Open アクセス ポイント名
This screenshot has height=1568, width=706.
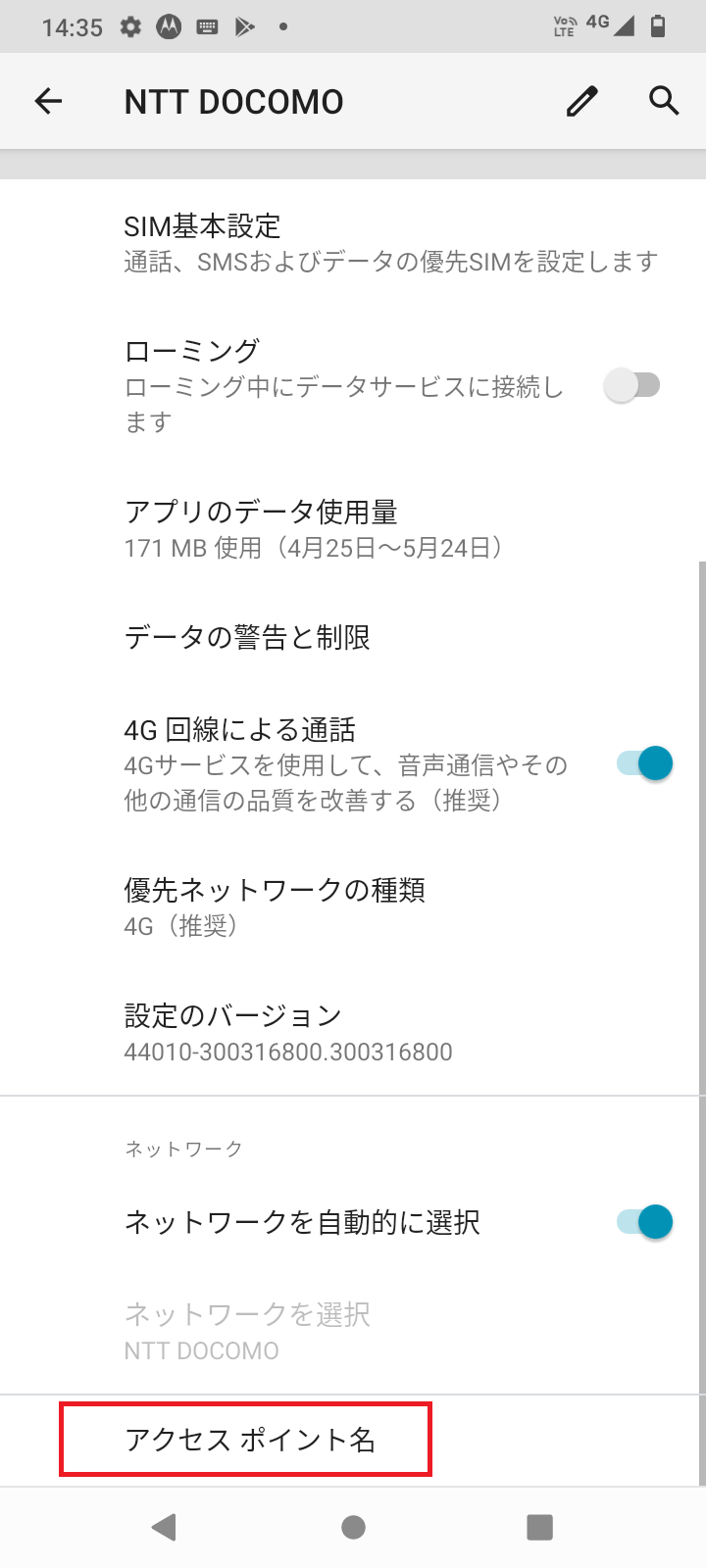[x=250, y=1440]
